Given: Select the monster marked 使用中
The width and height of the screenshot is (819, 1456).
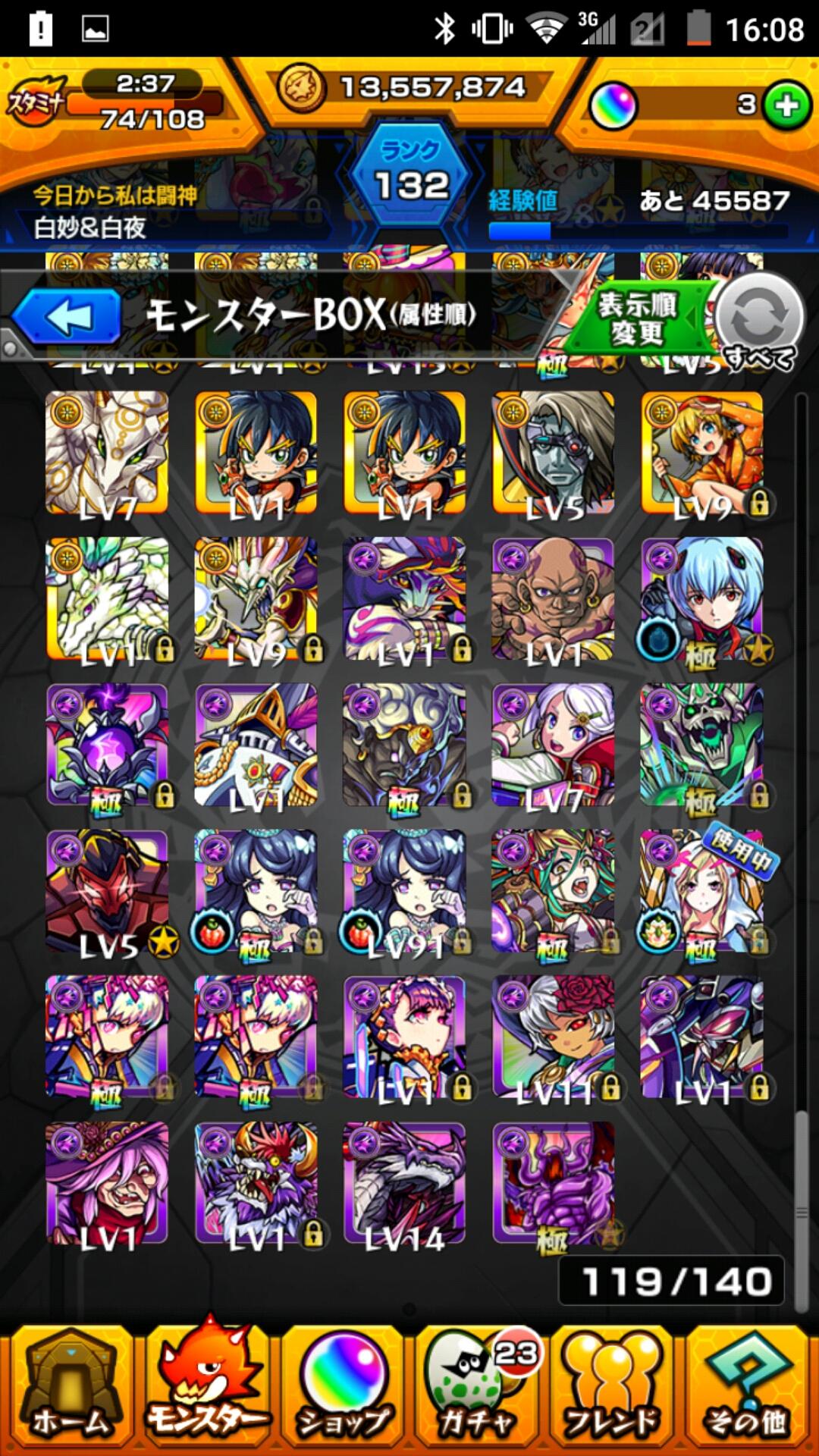Looking at the screenshot, I should click(x=702, y=891).
